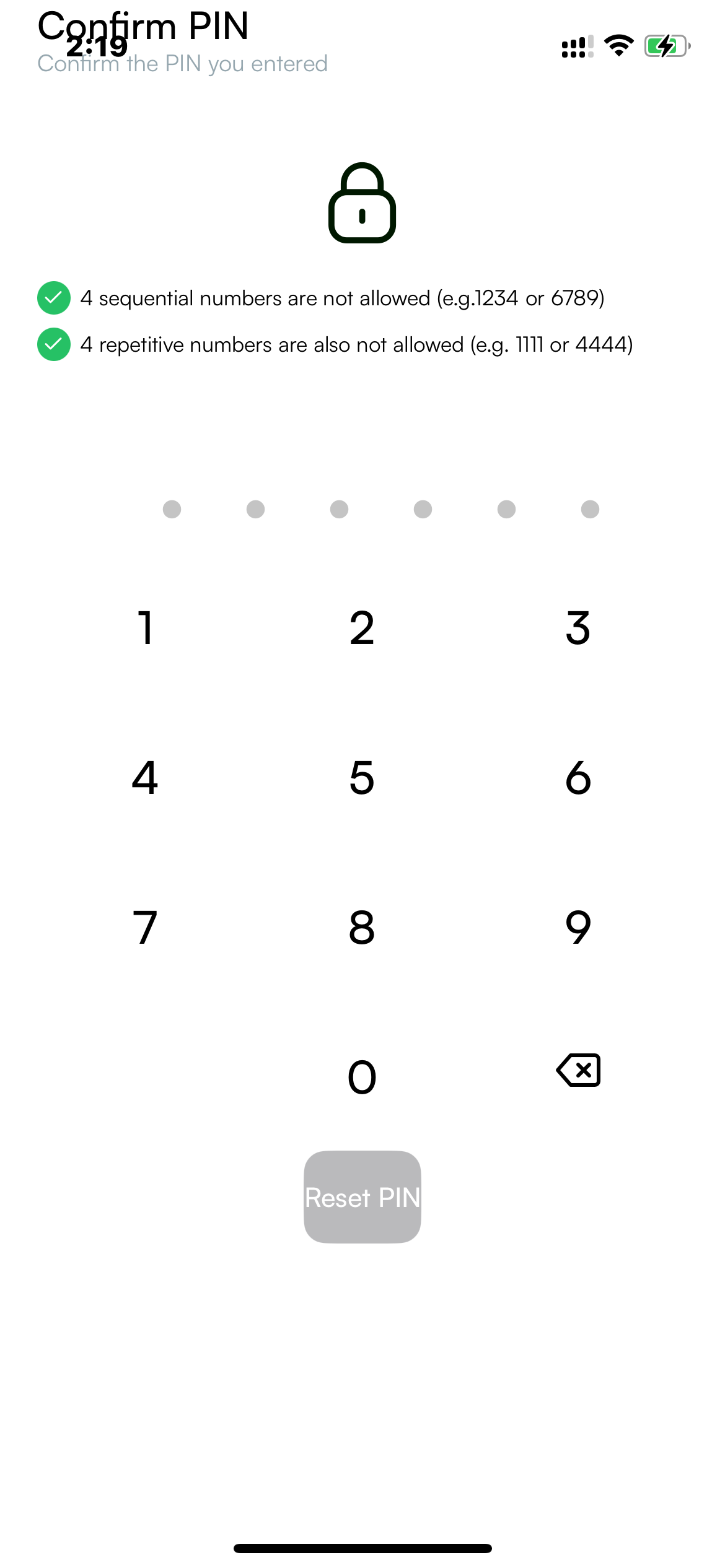Tap the number 0 key

[x=362, y=1078]
